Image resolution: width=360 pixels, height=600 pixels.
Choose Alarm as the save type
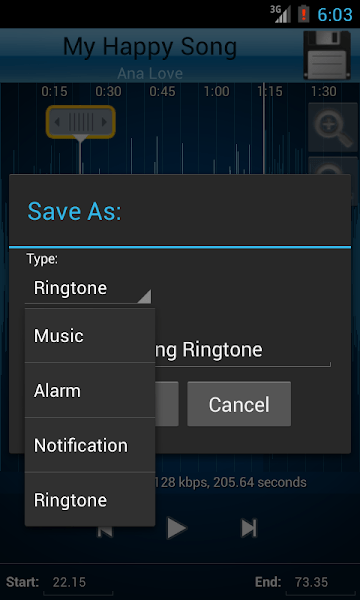(x=90, y=390)
